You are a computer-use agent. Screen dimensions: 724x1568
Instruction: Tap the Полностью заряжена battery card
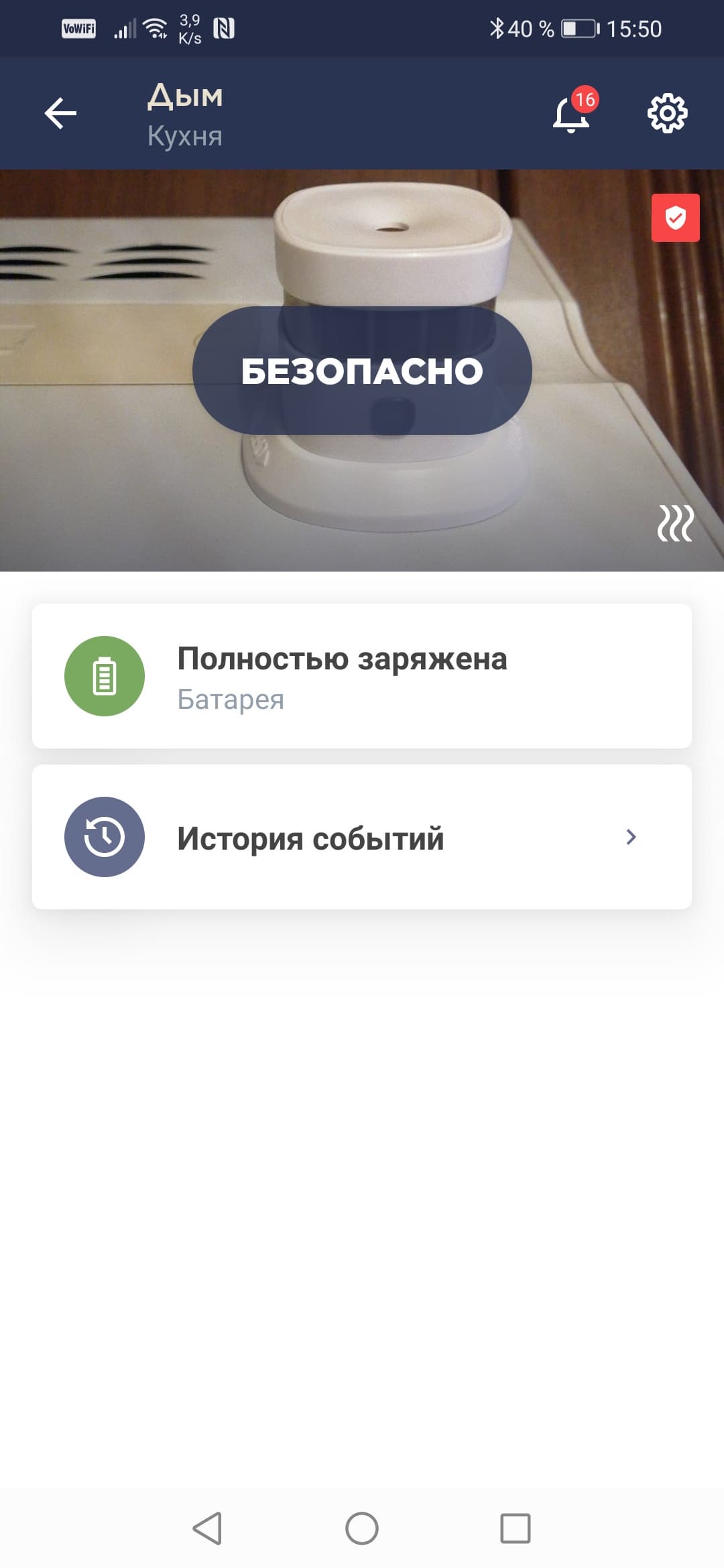tap(362, 676)
